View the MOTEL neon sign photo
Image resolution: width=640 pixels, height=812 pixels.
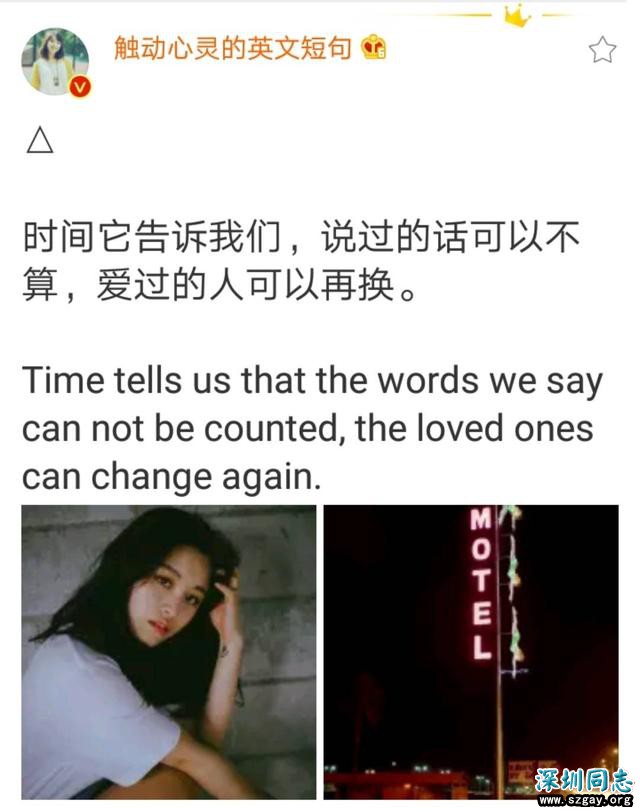[x=470, y=650]
